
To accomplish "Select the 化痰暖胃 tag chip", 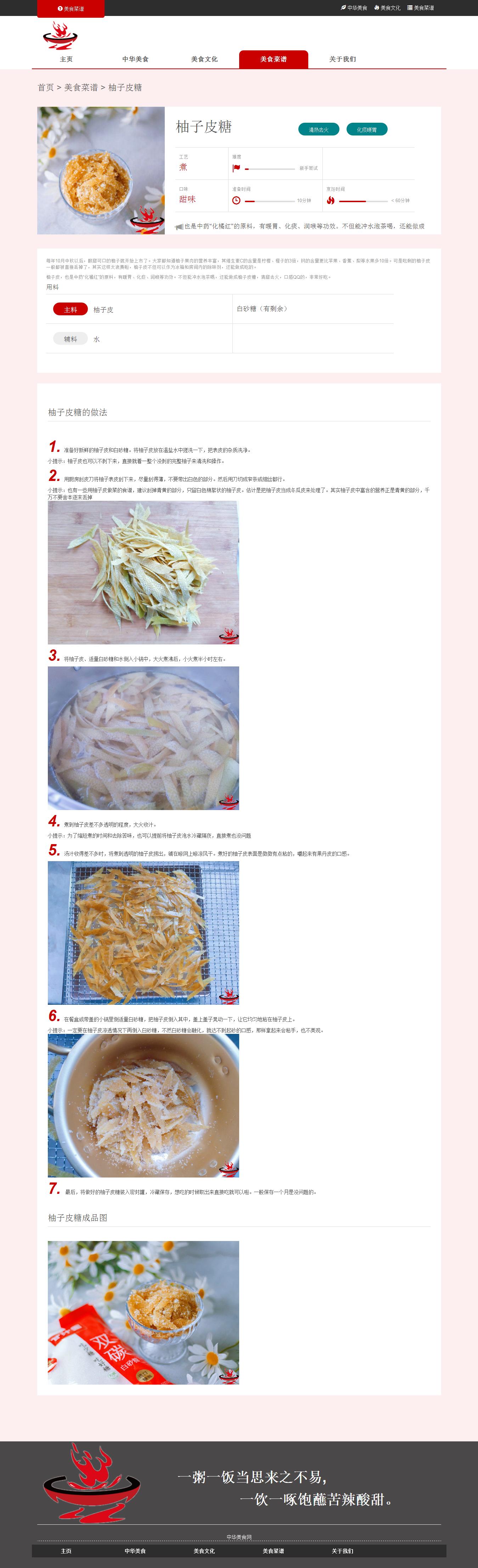I will tap(367, 130).
